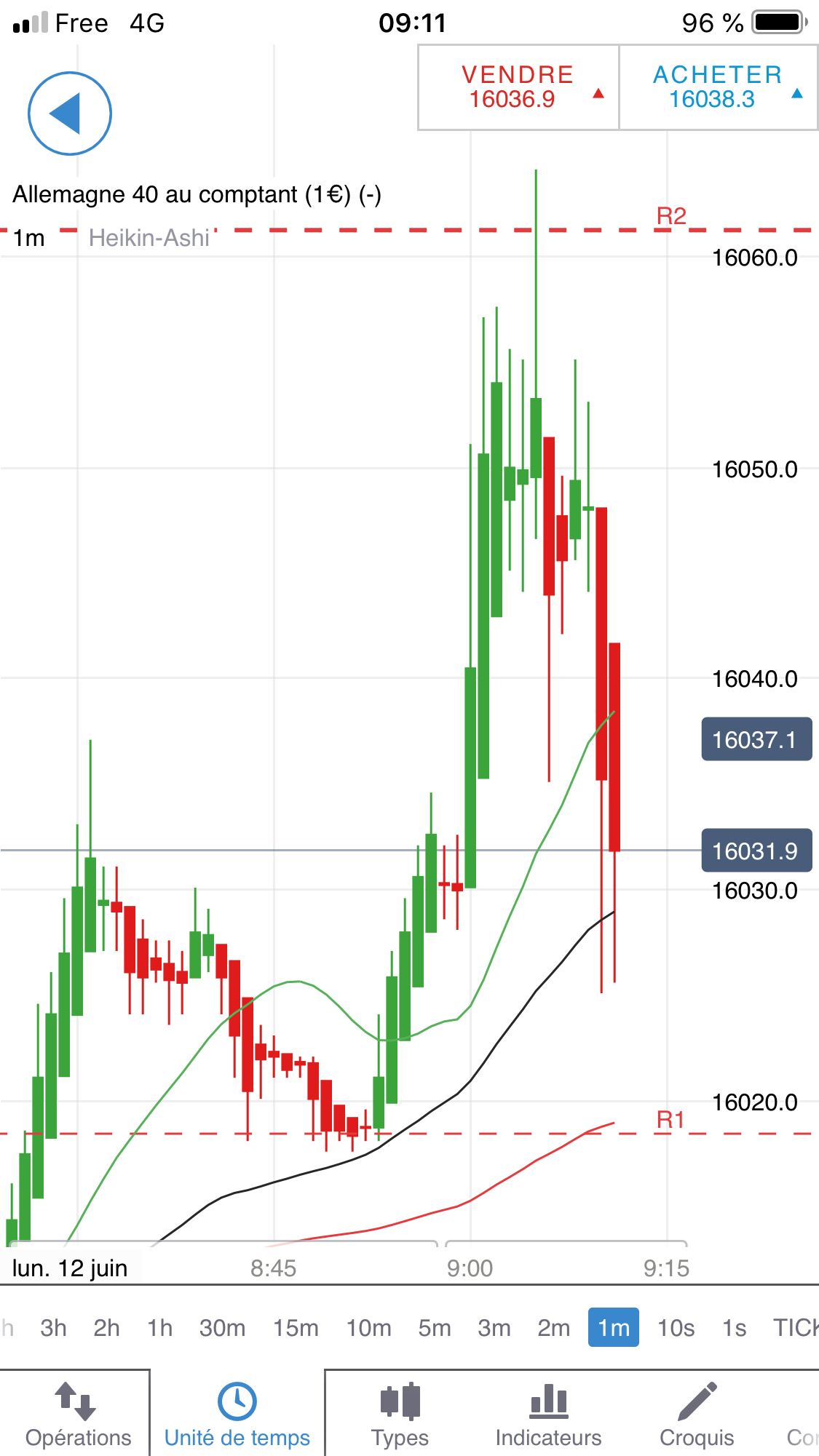Go back using the circular arrow
Image resolution: width=819 pixels, height=1456 pixels.
[x=70, y=114]
